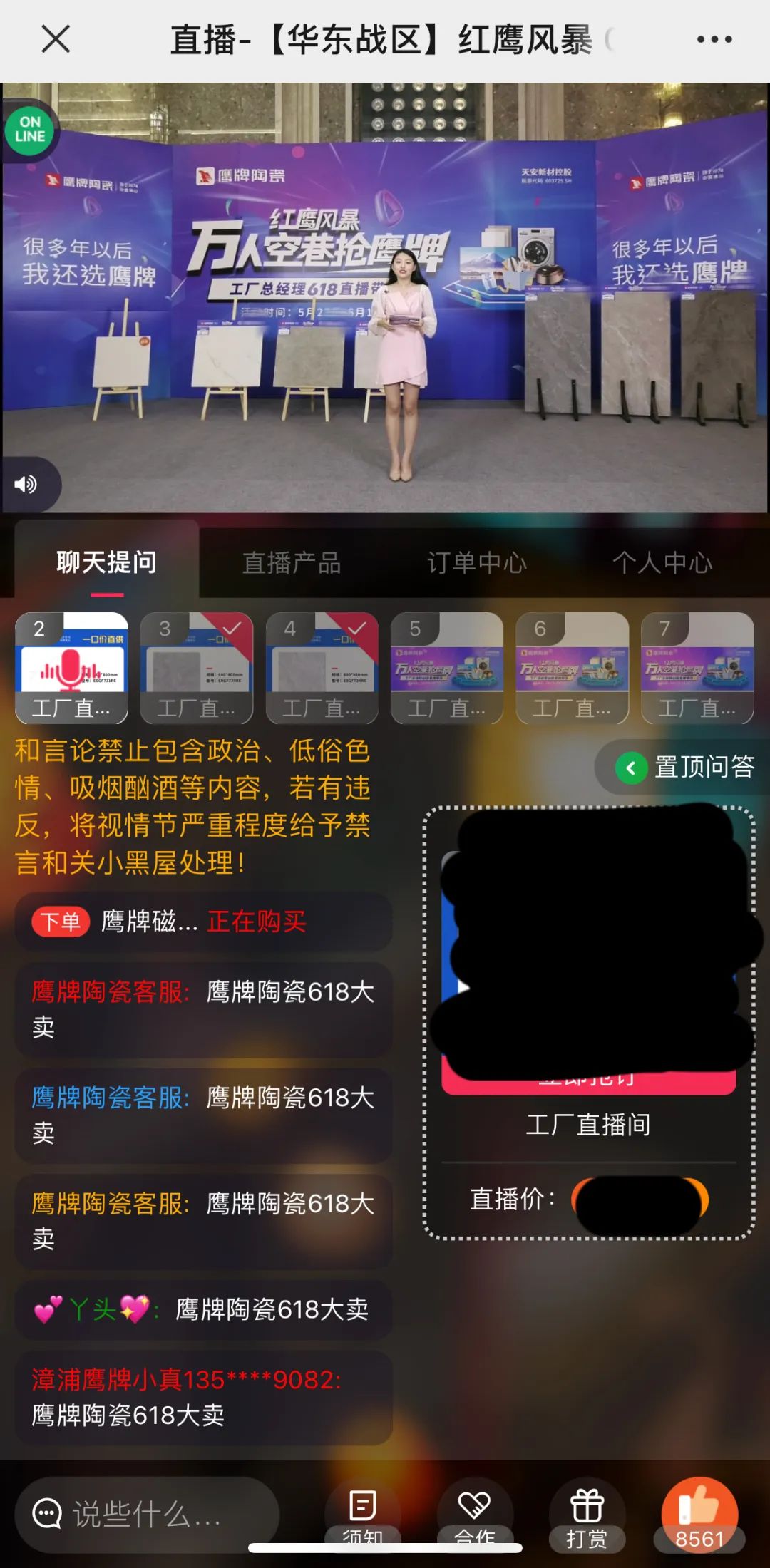
Task: Open product card number 2
Action: tap(71, 668)
